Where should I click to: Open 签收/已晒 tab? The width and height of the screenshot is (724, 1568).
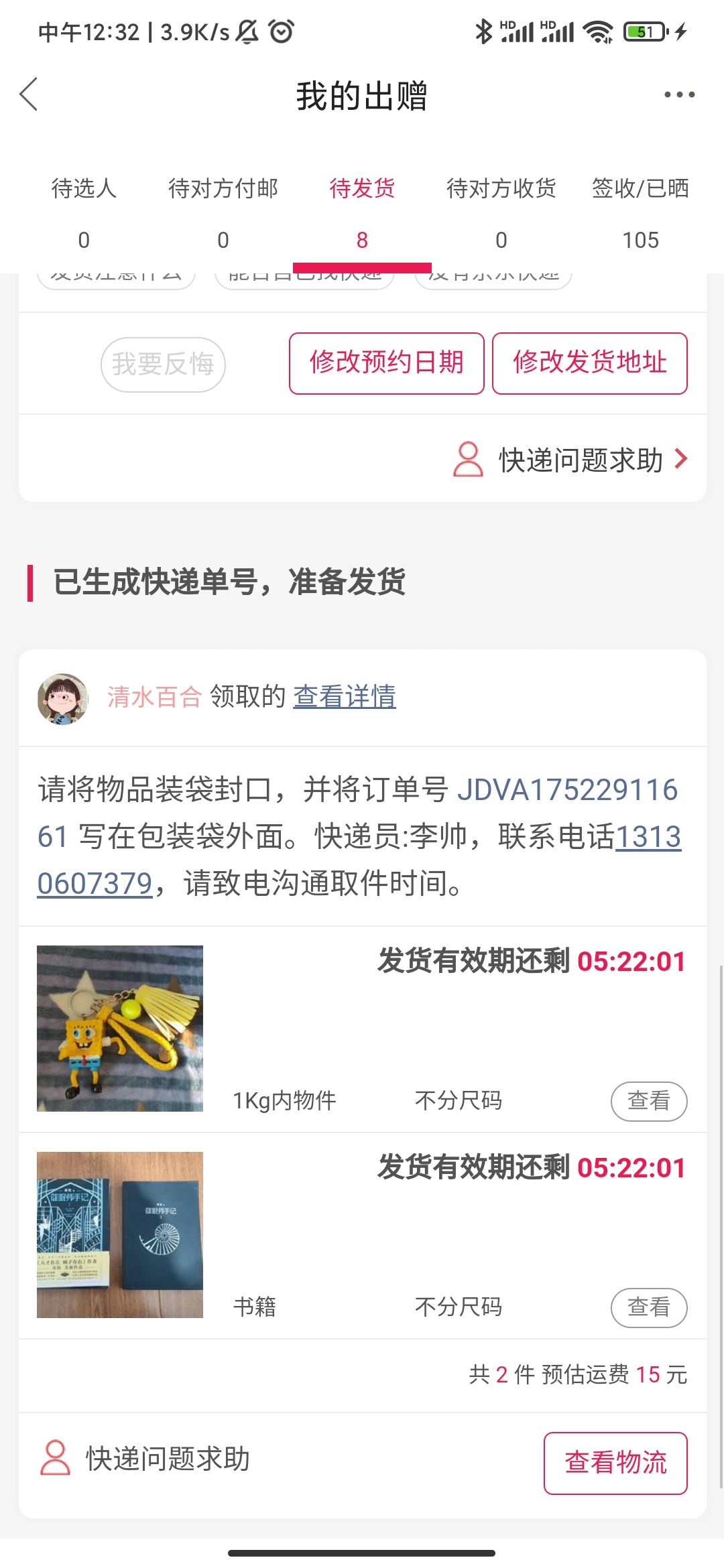tap(640, 212)
